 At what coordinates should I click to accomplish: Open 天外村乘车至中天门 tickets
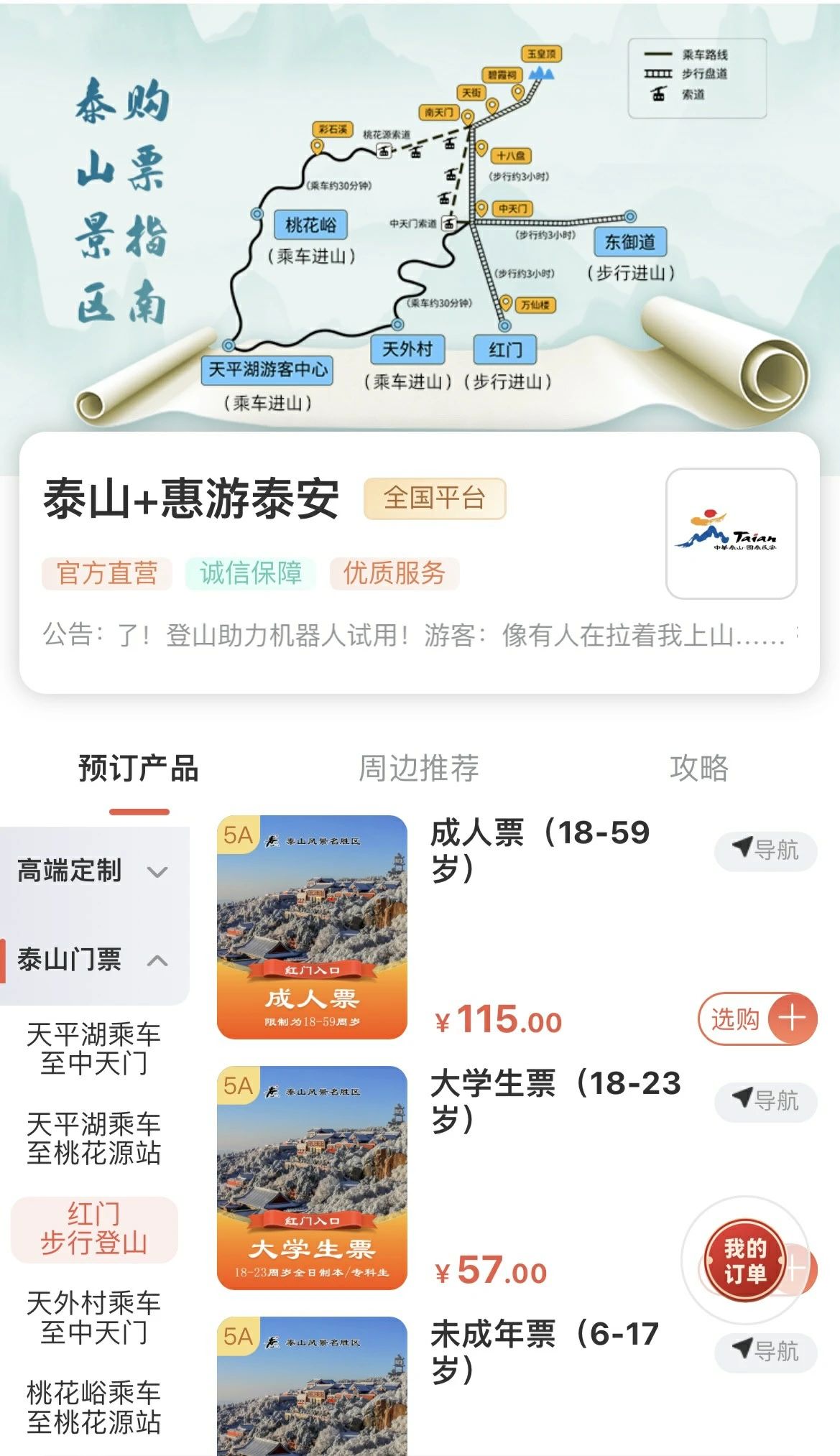[x=93, y=1317]
